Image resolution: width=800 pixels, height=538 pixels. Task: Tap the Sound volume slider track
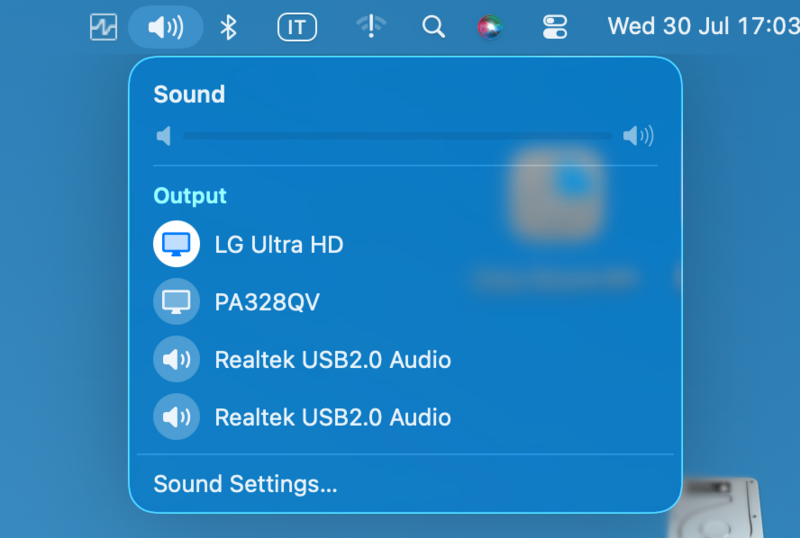click(397, 136)
